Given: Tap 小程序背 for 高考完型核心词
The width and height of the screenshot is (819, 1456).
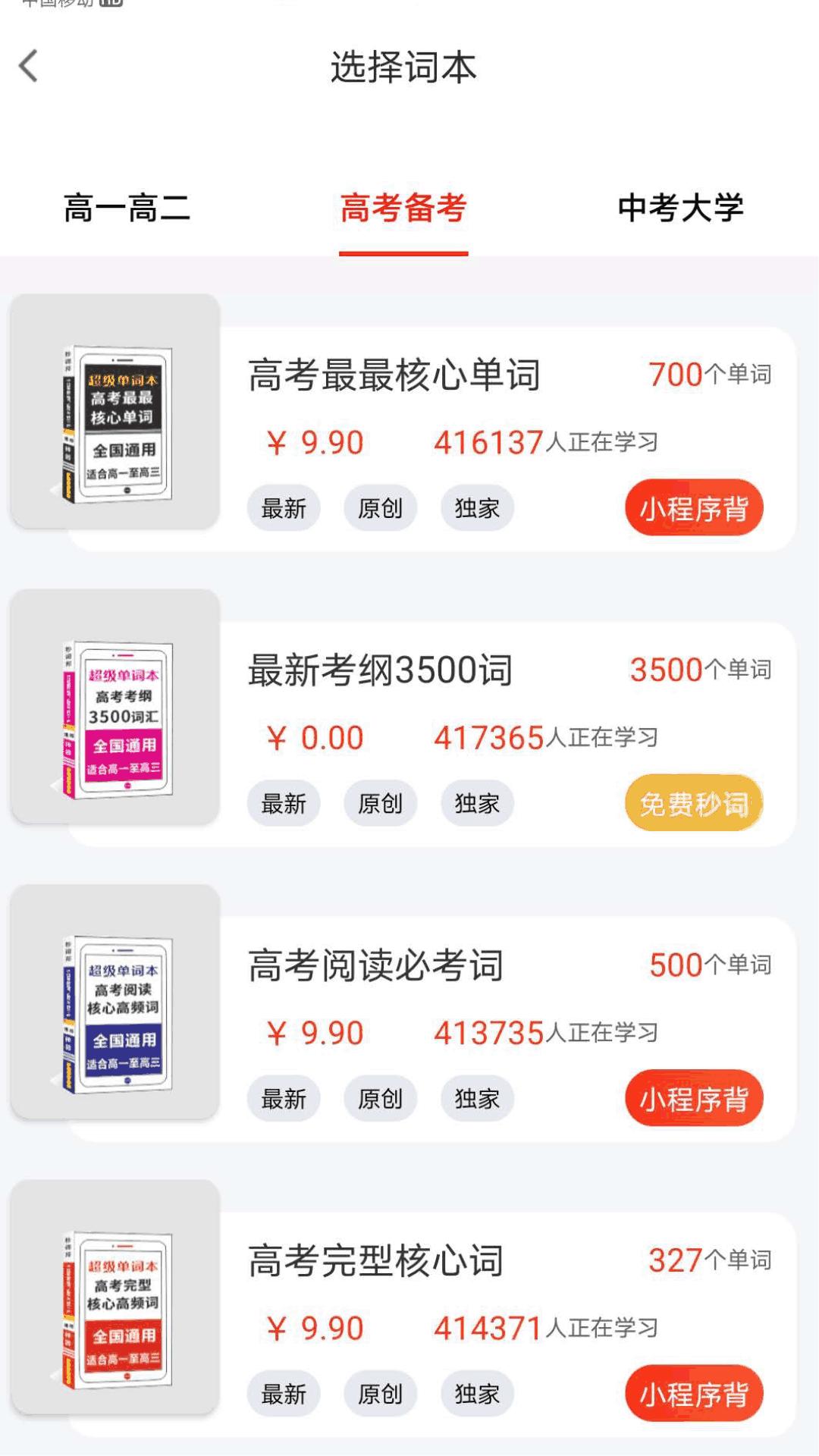Looking at the screenshot, I should point(694,1393).
